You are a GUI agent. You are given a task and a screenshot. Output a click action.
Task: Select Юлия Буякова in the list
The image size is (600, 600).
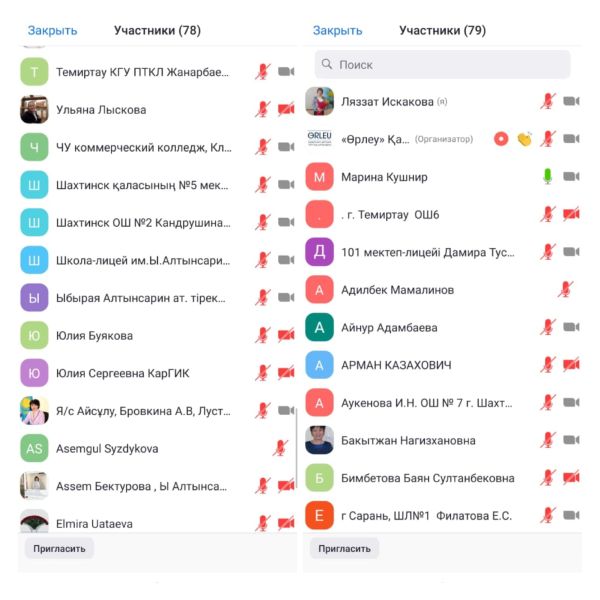(x=94, y=336)
